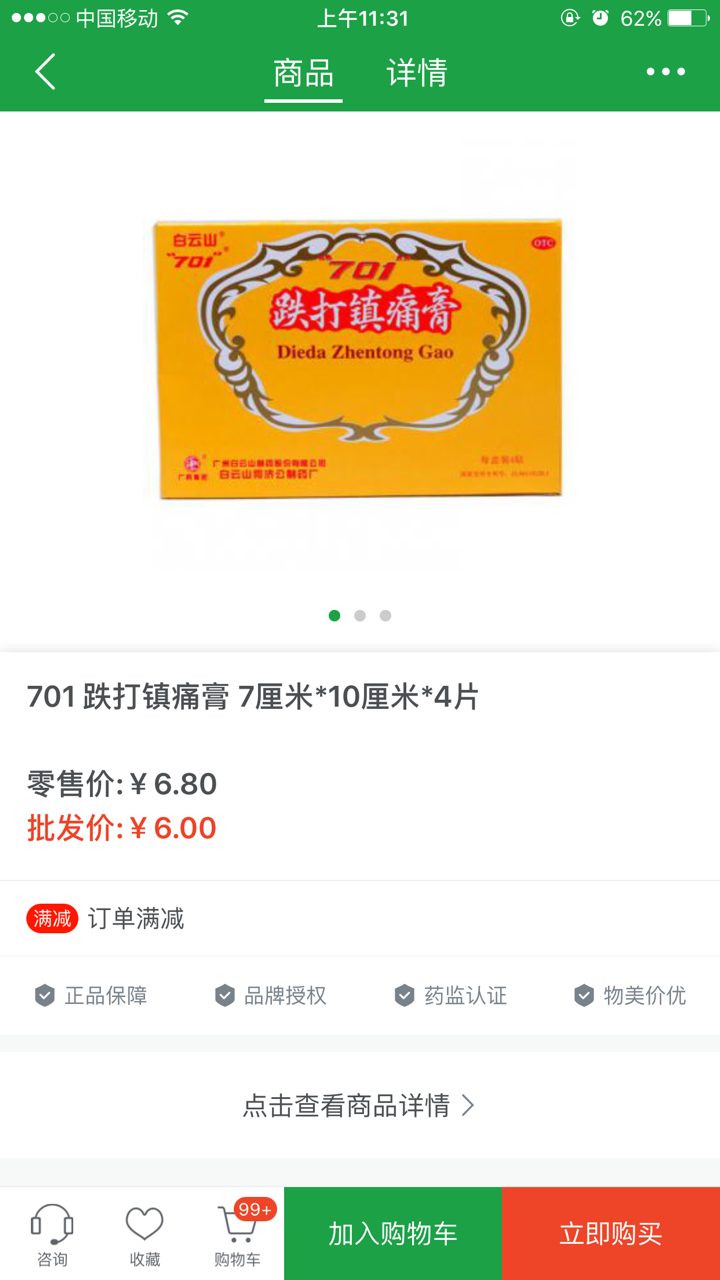Tap the 满减 red promotion badge
Screen dimensions: 720x1280
pos(51,919)
